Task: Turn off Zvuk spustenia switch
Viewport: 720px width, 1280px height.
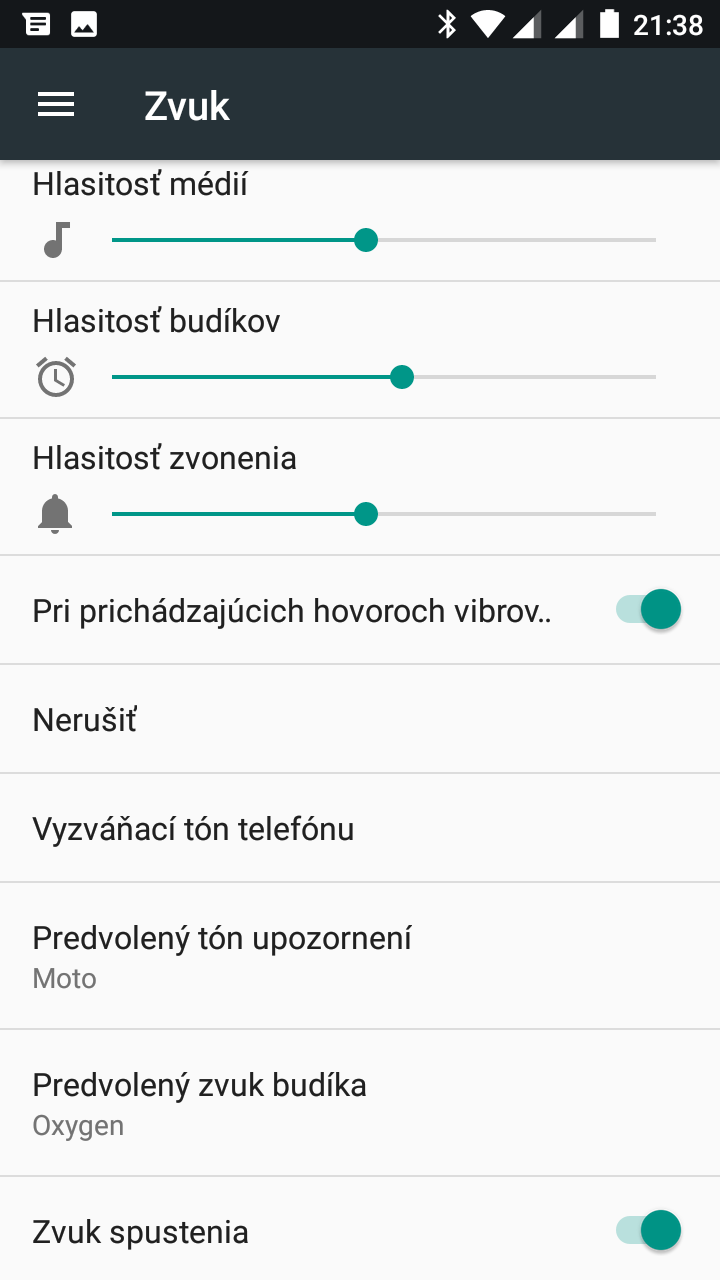Action: [x=648, y=1231]
